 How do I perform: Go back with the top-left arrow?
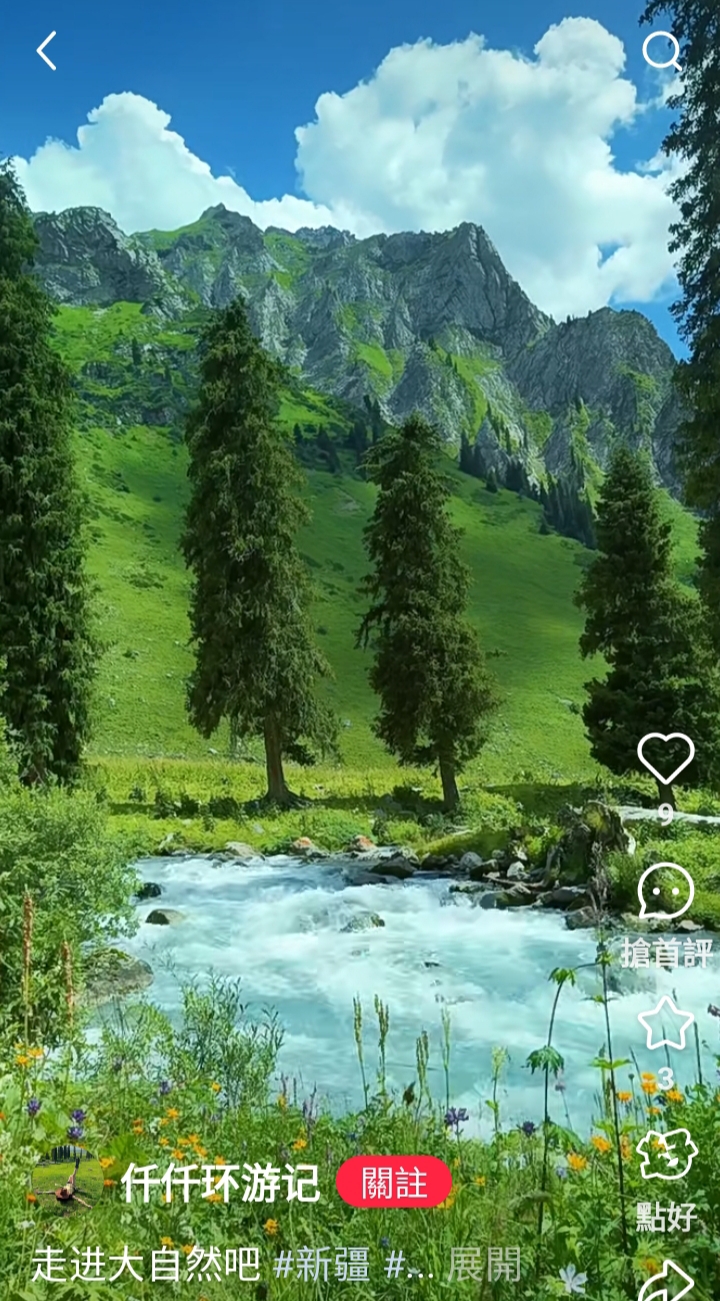pyautogui.click(x=46, y=50)
